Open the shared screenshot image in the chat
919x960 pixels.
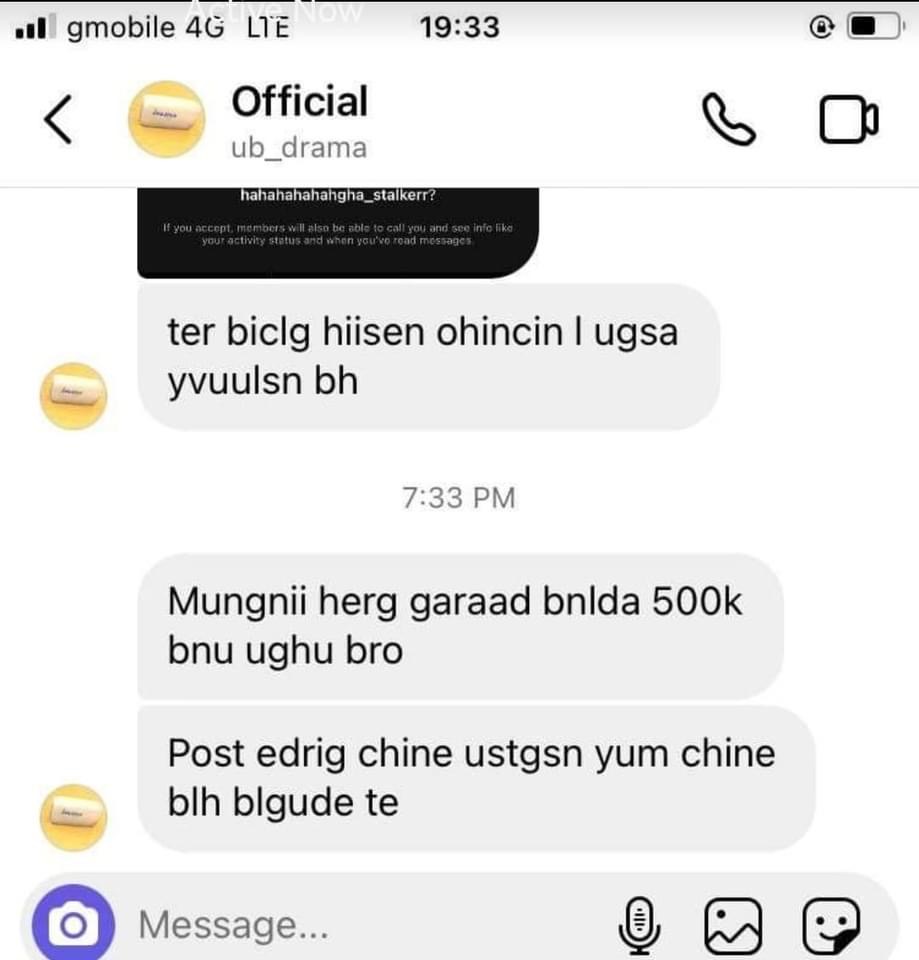click(x=338, y=230)
